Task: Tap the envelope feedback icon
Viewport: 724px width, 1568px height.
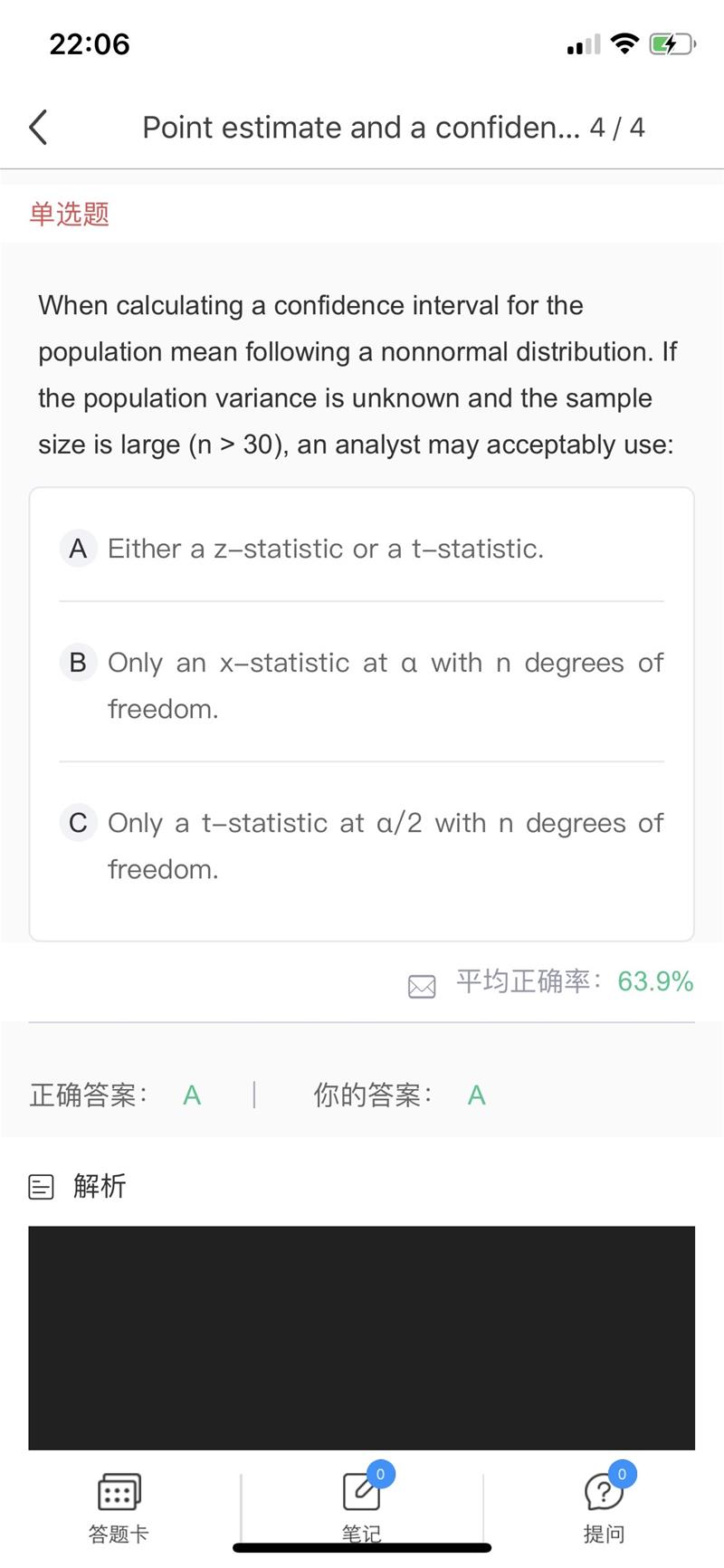Action: (422, 986)
